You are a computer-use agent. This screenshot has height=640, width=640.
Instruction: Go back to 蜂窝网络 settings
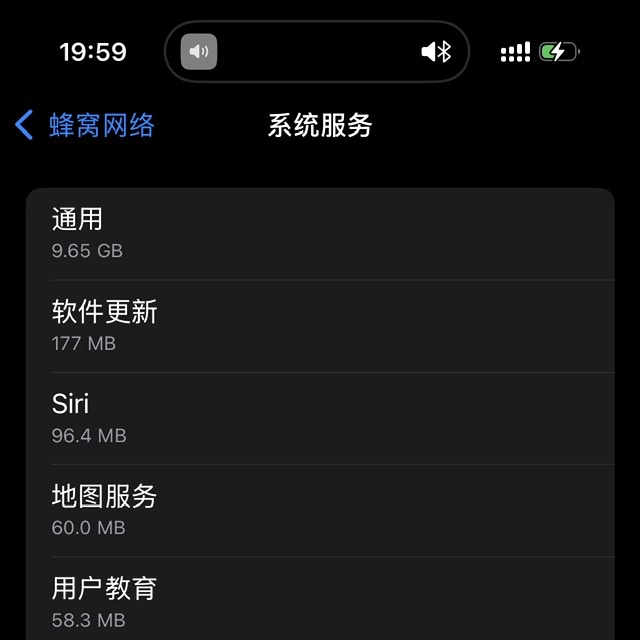[86, 126]
